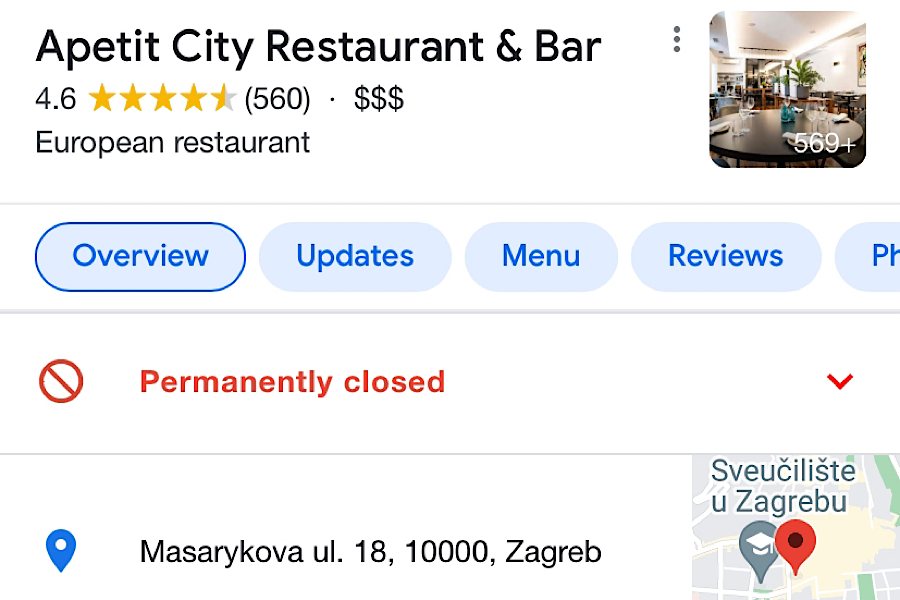Open the three-dot overflow menu
The height and width of the screenshot is (600, 900).
(677, 40)
